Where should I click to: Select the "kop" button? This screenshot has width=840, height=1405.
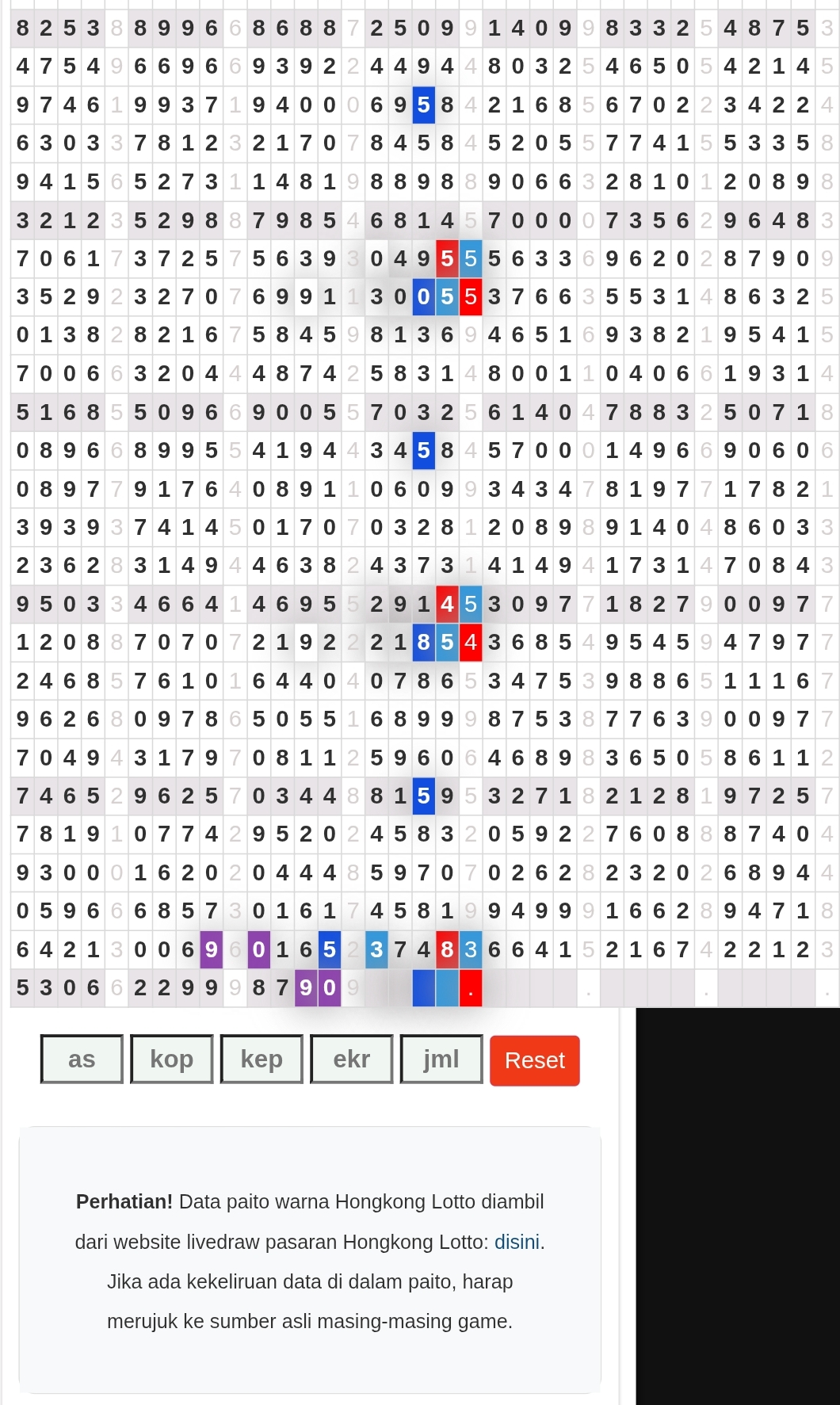(172, 1059)
